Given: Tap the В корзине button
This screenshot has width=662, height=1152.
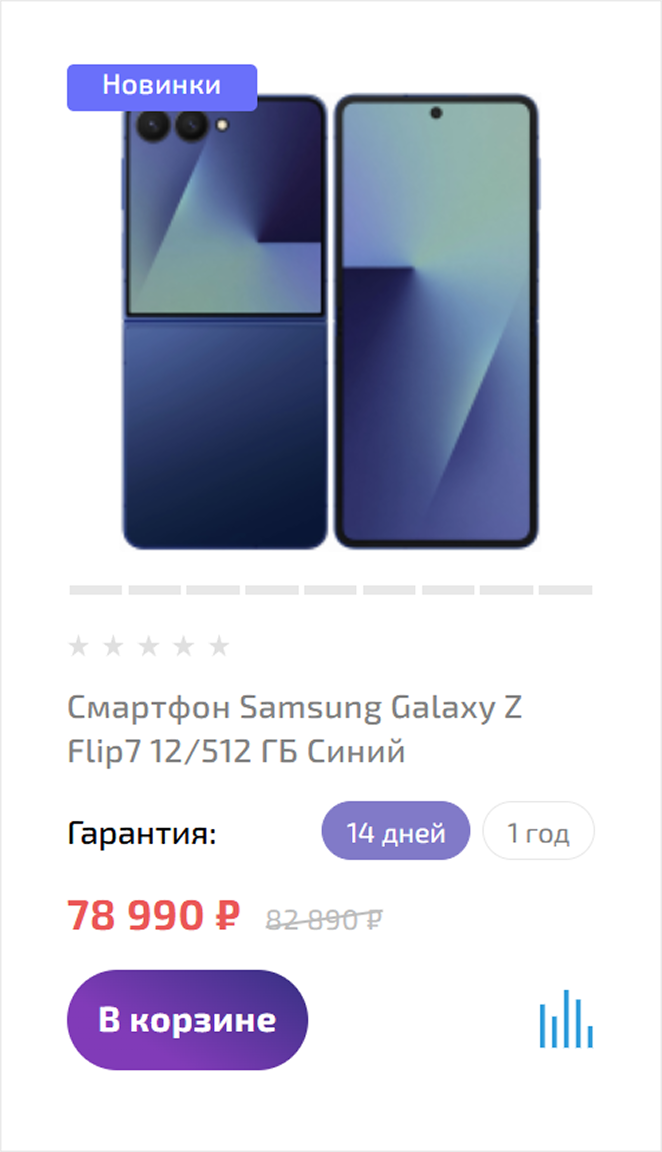Looking at the screenshot, I should tap(187, 1020).
